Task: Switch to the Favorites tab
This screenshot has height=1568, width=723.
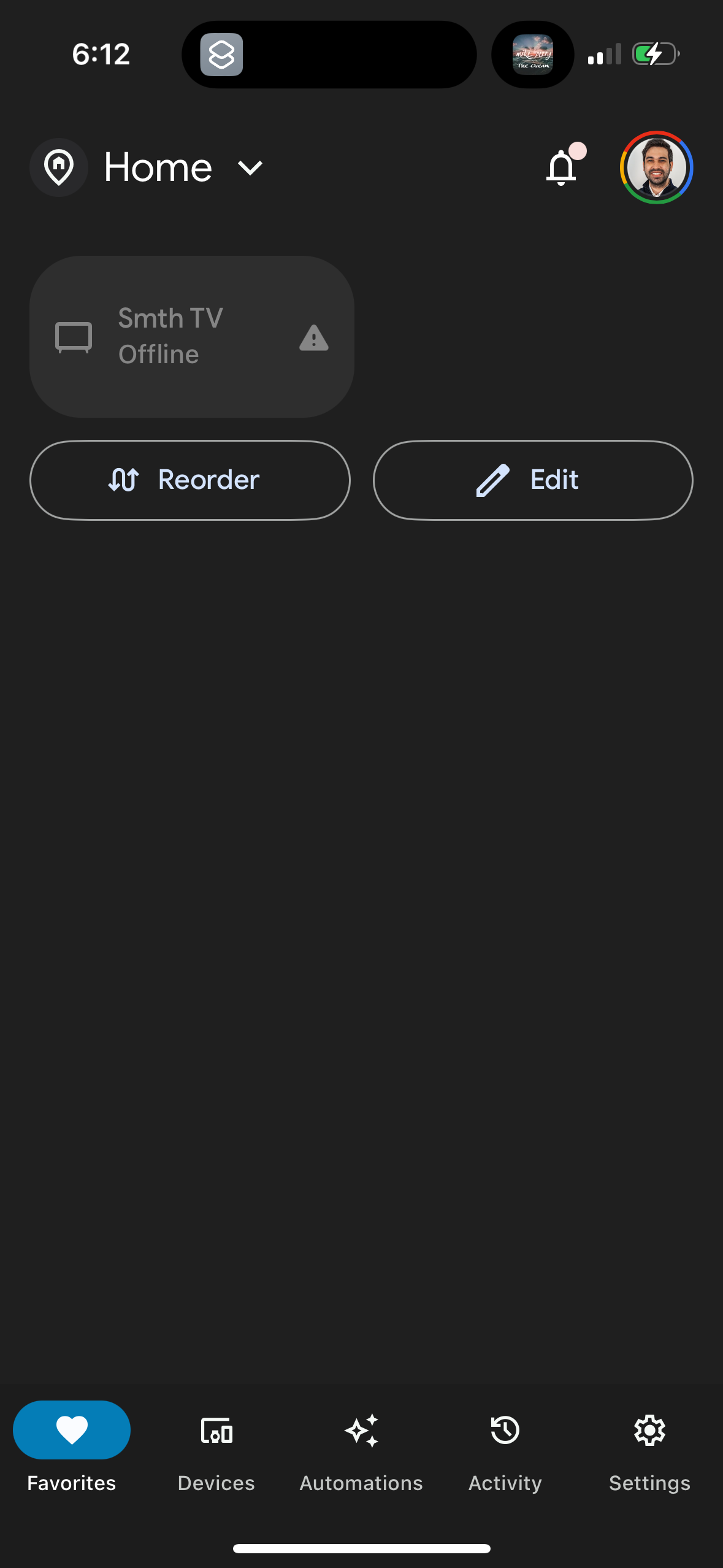Action: pos(71,1448)
